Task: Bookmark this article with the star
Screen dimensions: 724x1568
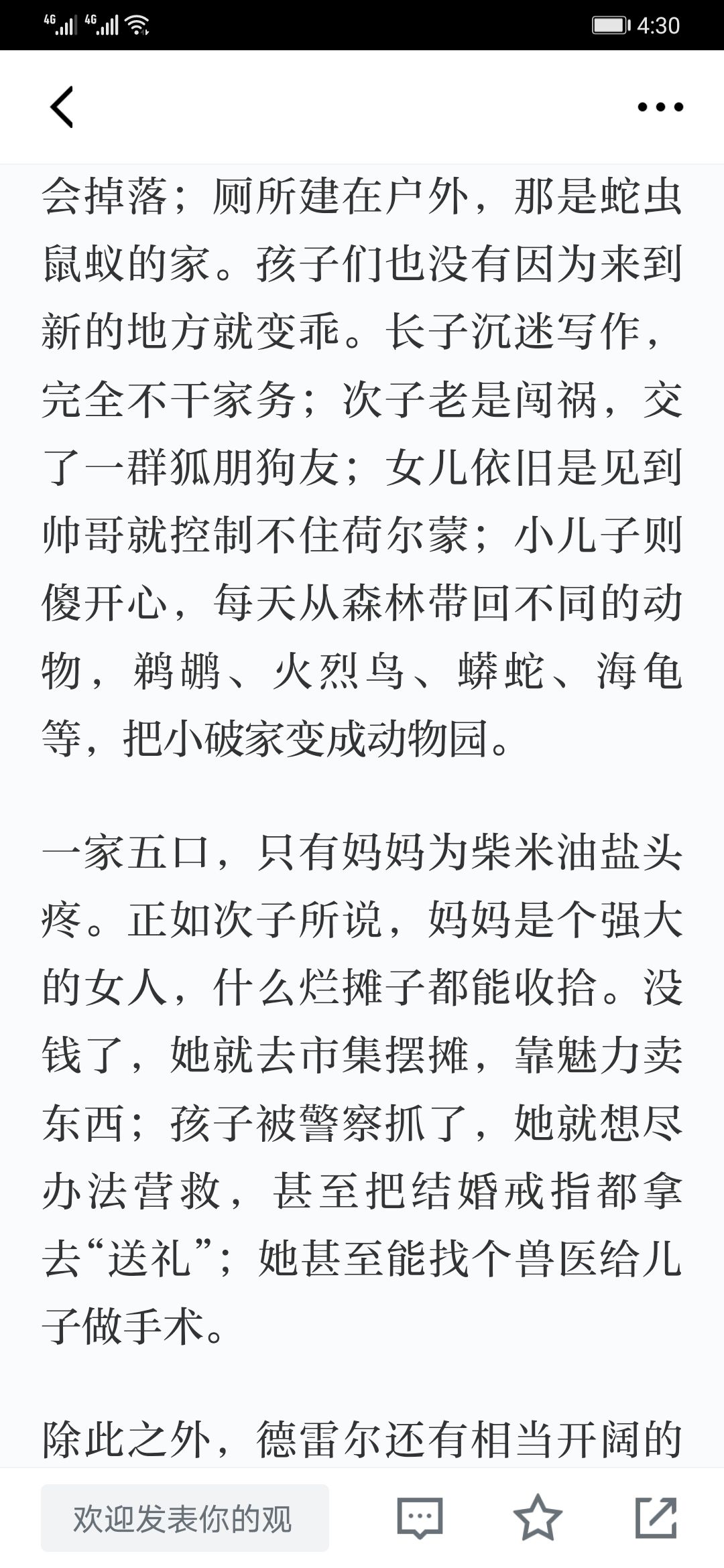Action: pyautogui.click(x=538, y=1518)
